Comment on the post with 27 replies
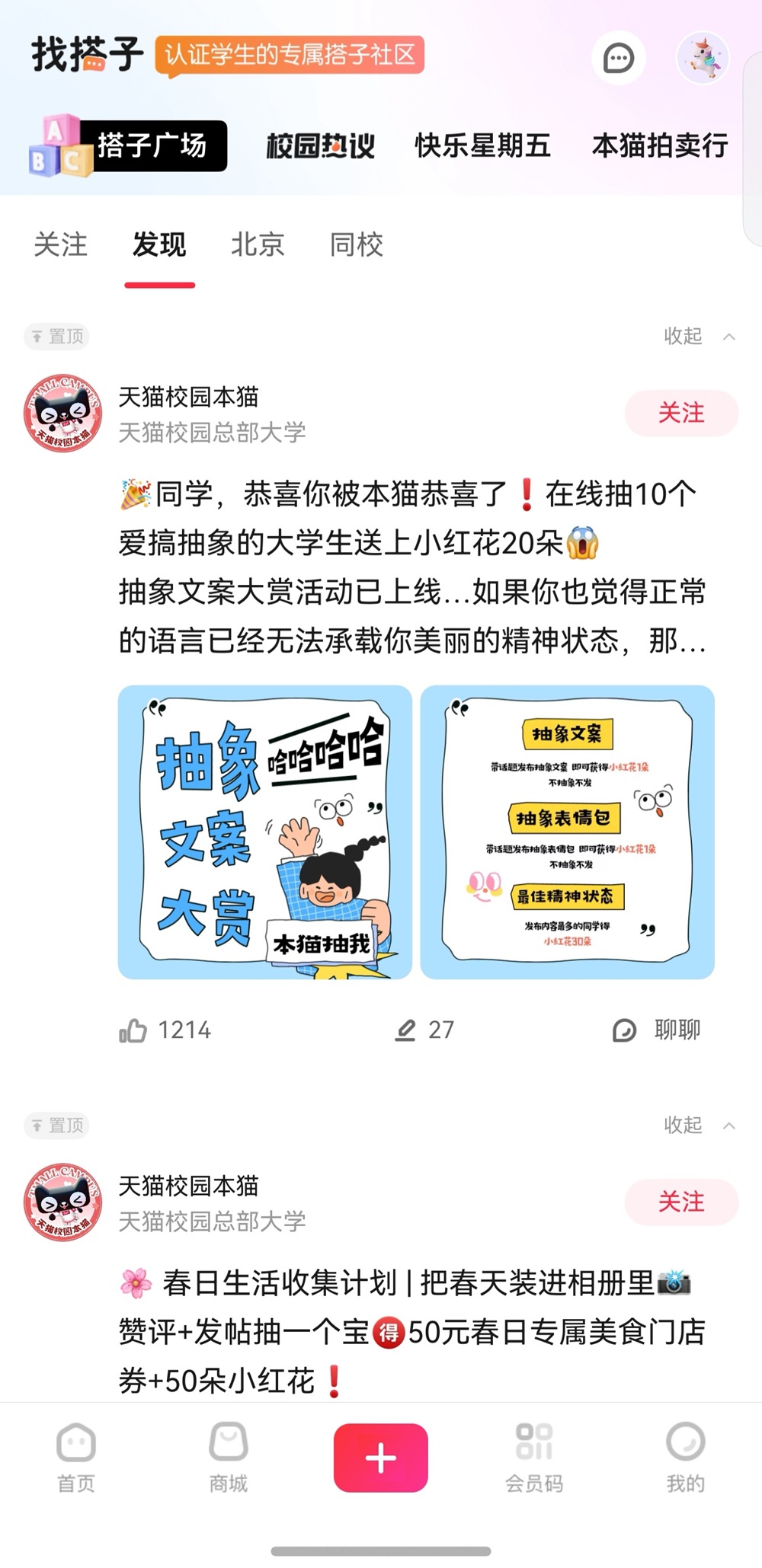Screen dimensions: 762x1568 (x=424, y=1030)
